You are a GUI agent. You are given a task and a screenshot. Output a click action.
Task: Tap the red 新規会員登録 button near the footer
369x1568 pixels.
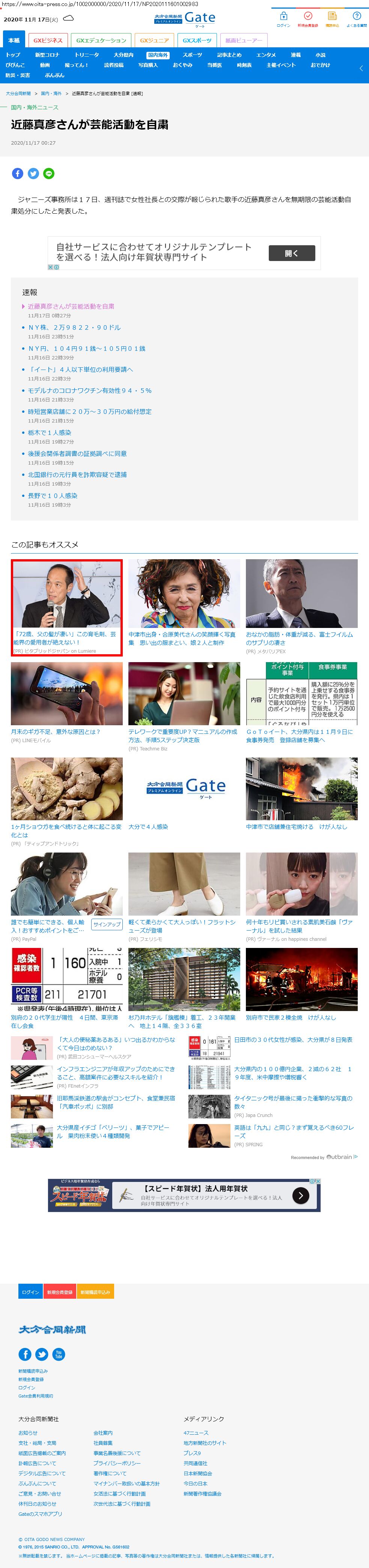(x=60, y=1292)
